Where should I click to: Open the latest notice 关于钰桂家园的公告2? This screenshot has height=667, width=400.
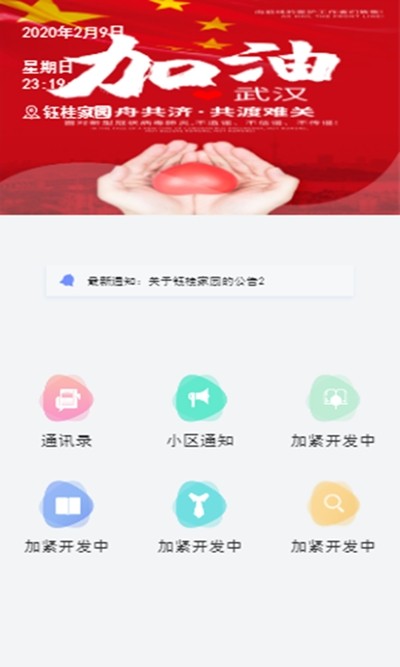point(200,281)
